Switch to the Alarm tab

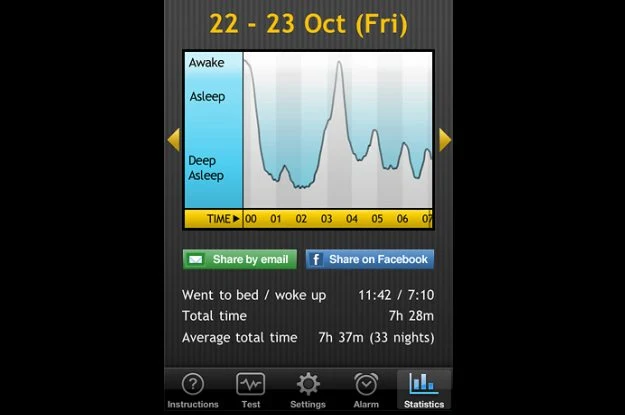click(x=366, y=391)
